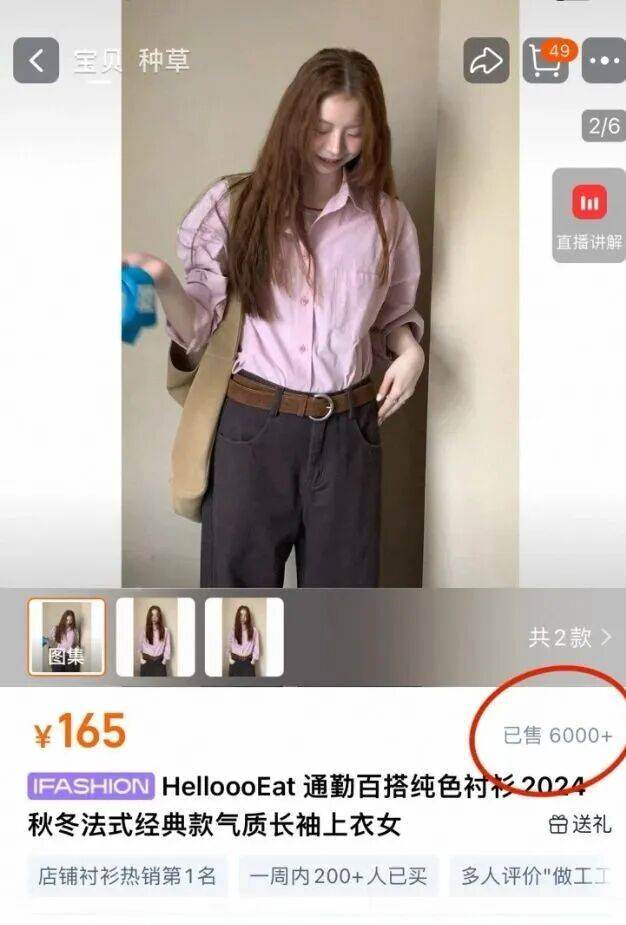The image size is (626, 925).
Task: Open the shopping cart
Action: pos(545,61)
